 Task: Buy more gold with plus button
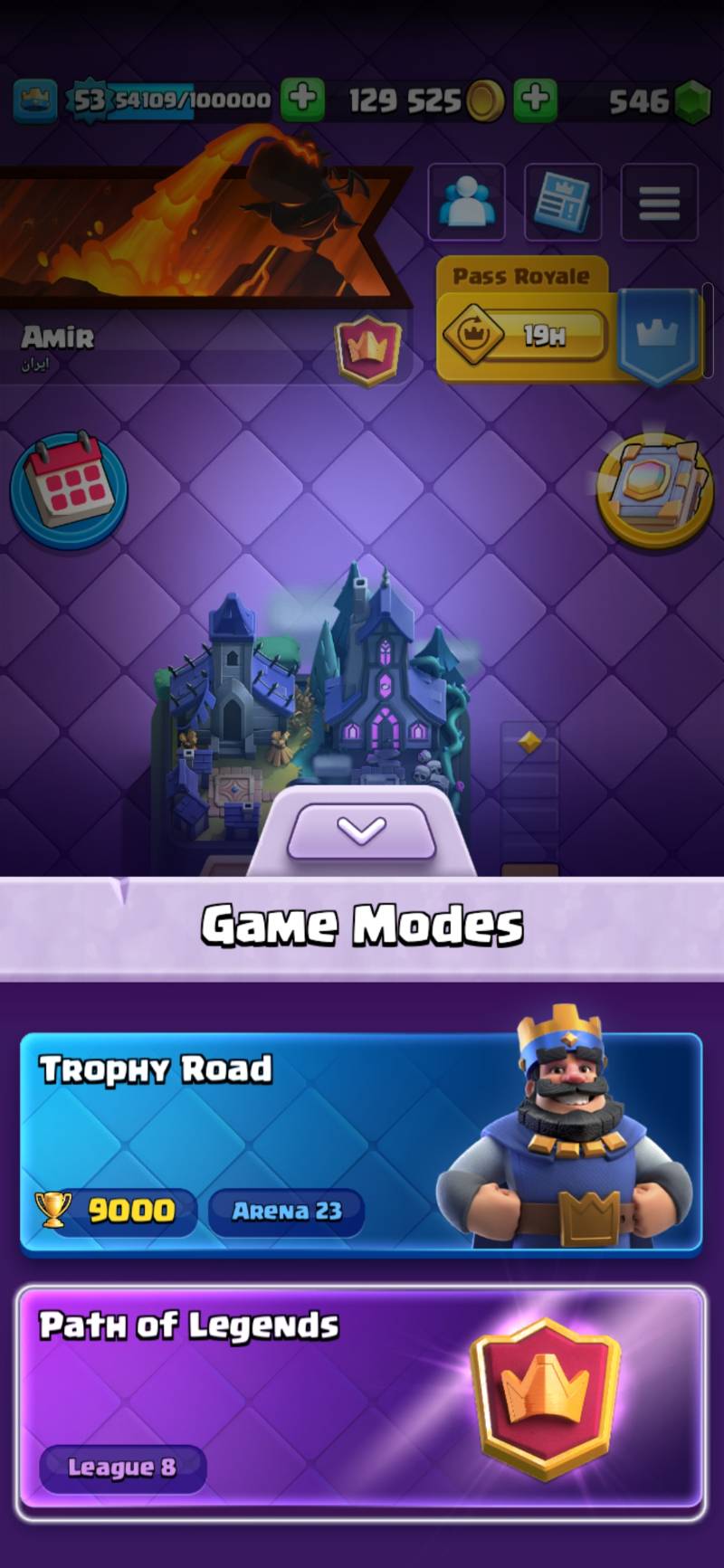[536, 100]
